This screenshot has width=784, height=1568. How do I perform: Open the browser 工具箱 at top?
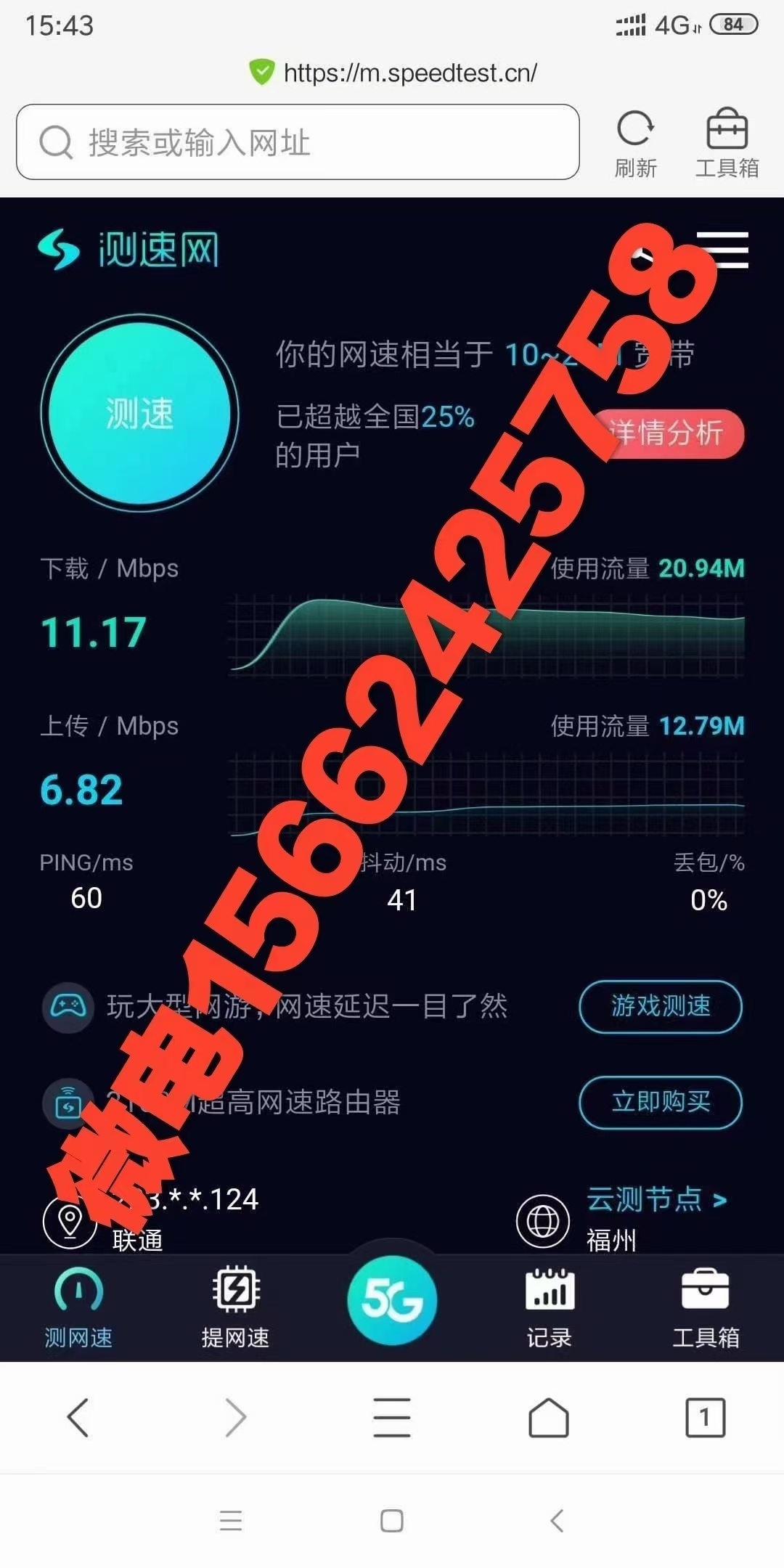coord(727,144)
